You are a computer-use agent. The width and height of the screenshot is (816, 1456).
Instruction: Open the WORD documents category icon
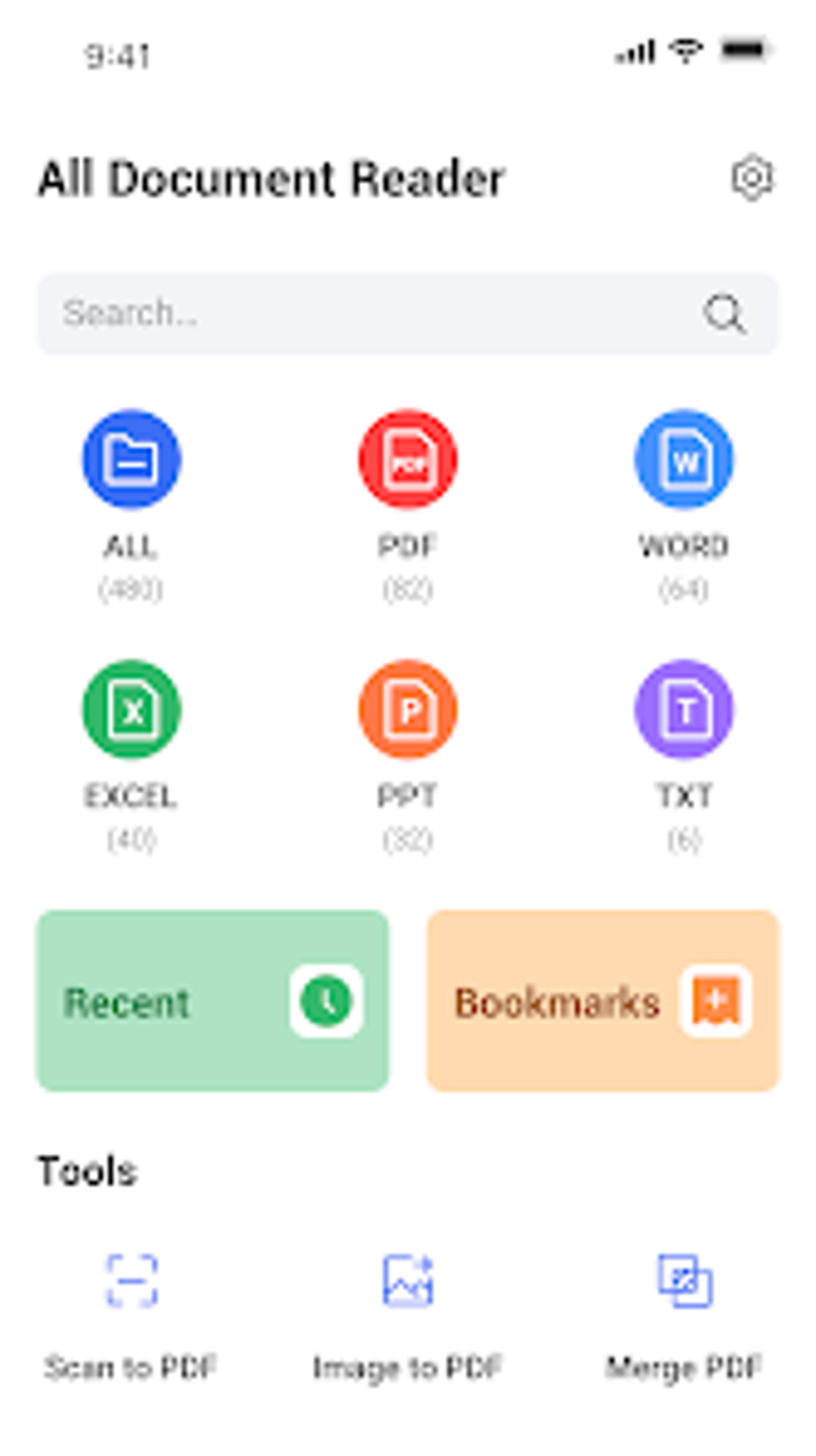tap(682, 458)
